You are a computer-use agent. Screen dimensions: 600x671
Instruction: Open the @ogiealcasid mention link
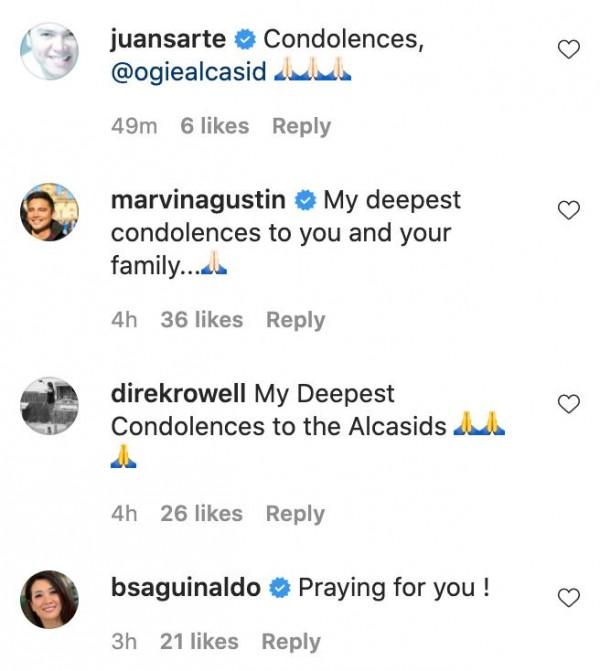click(188, 73)
